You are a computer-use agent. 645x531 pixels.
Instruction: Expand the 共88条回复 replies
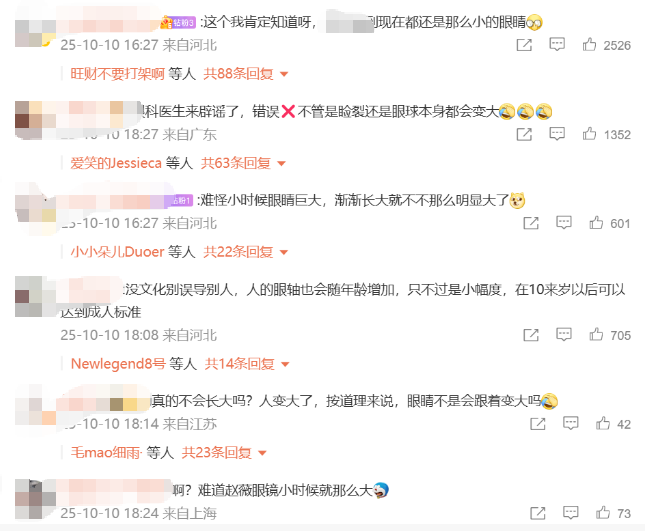coord(246,74)
